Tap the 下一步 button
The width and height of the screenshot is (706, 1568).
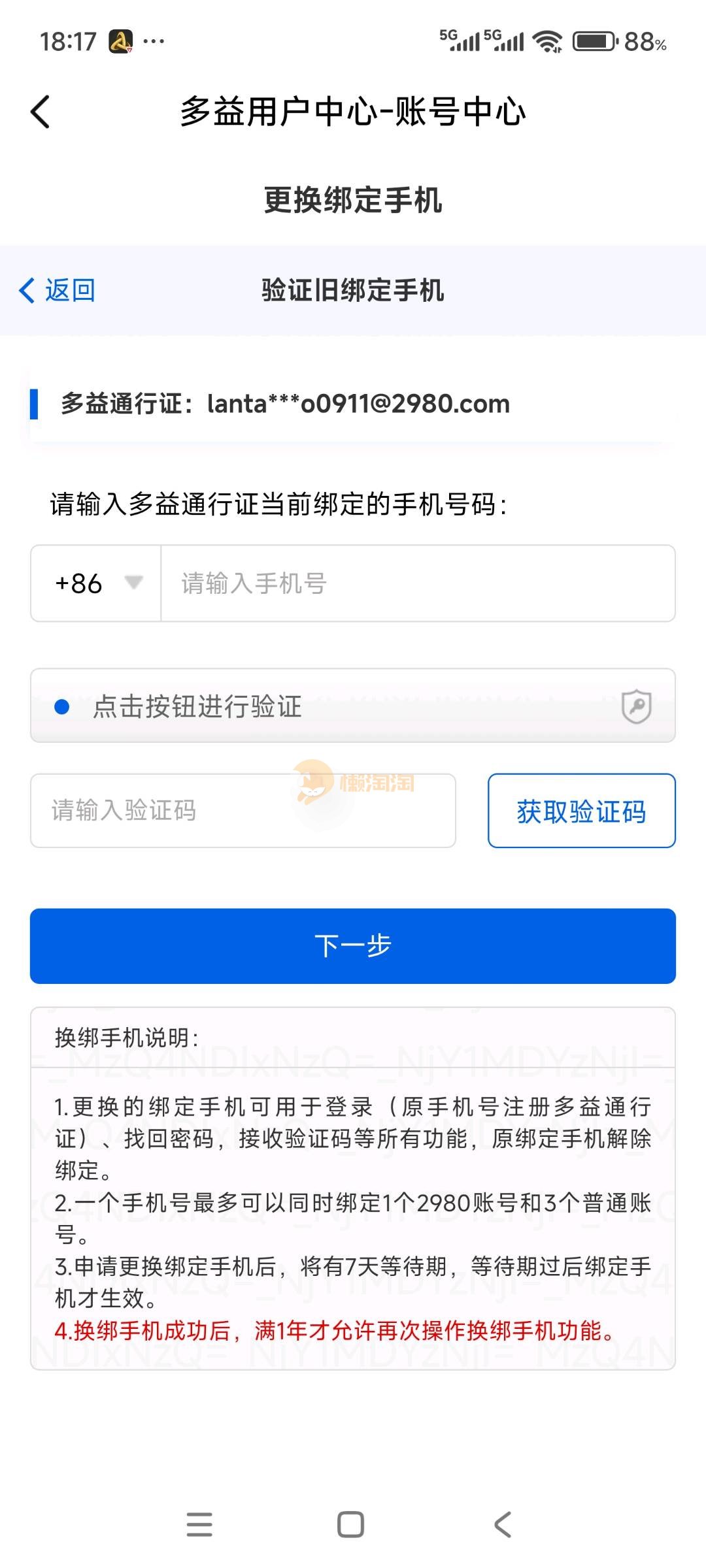(x=352, y=945)
